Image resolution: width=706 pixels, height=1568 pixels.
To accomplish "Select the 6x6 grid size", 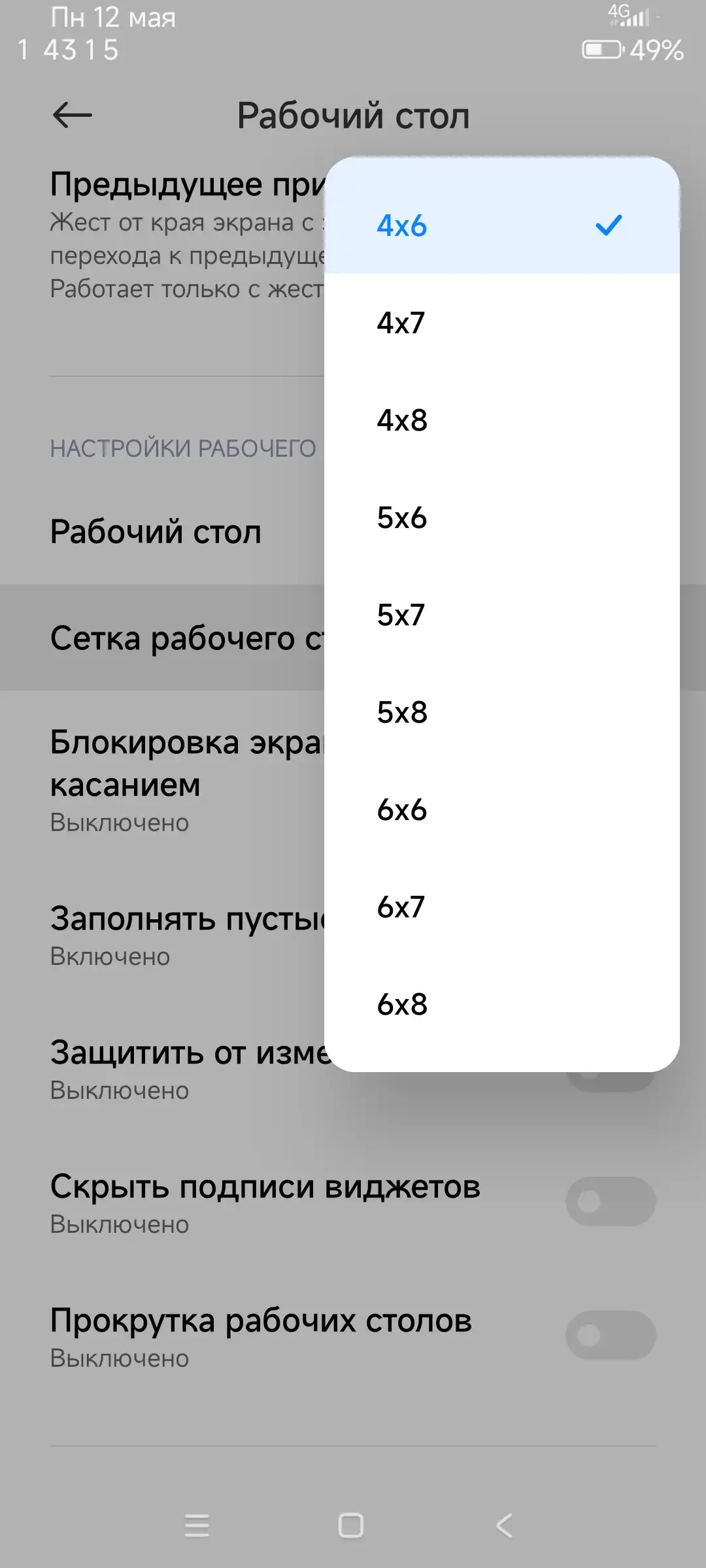I will pyautogui.click(x=501, y=809).
